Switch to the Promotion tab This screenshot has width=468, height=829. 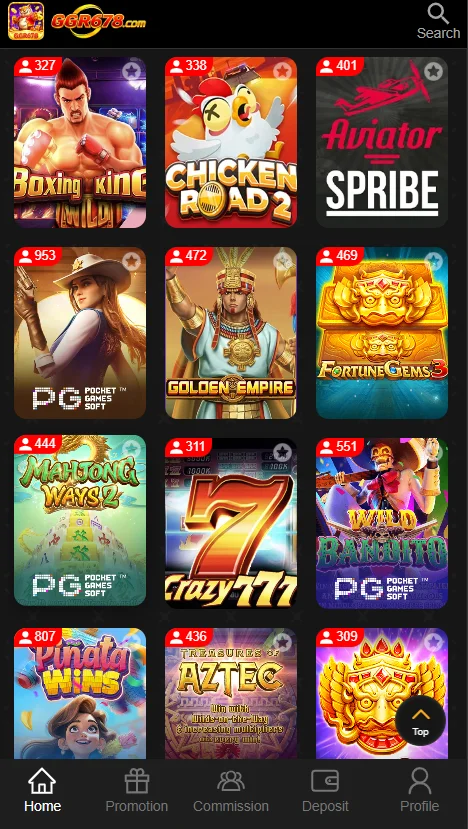(x=136, y=791)
